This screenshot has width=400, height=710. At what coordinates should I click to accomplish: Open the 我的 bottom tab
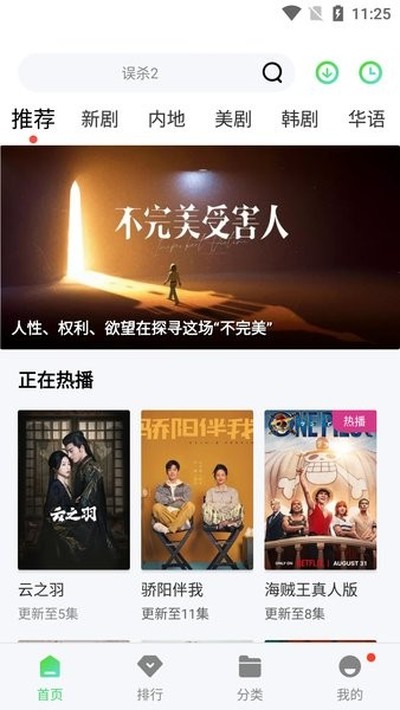tap(350, 678)
